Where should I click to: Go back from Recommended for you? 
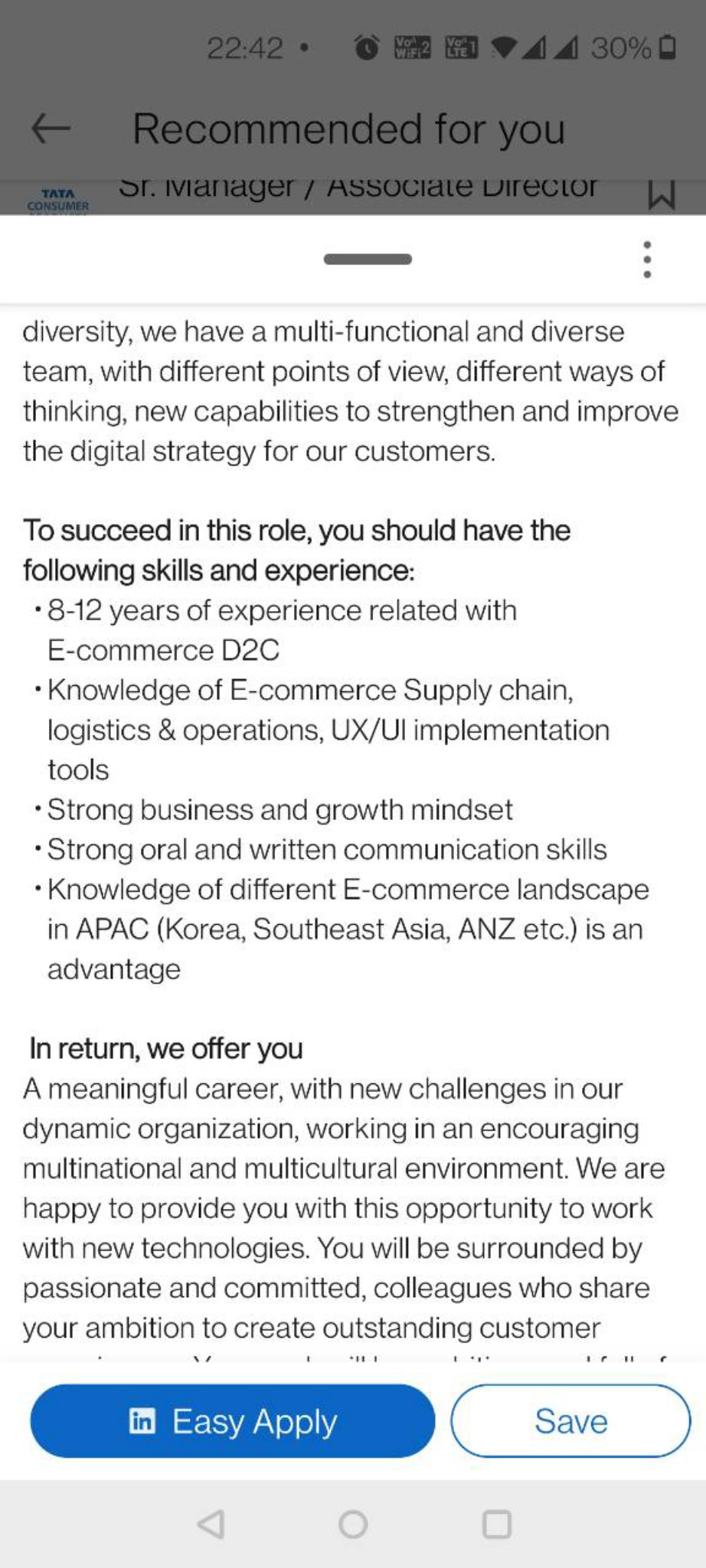pos(51,129)
